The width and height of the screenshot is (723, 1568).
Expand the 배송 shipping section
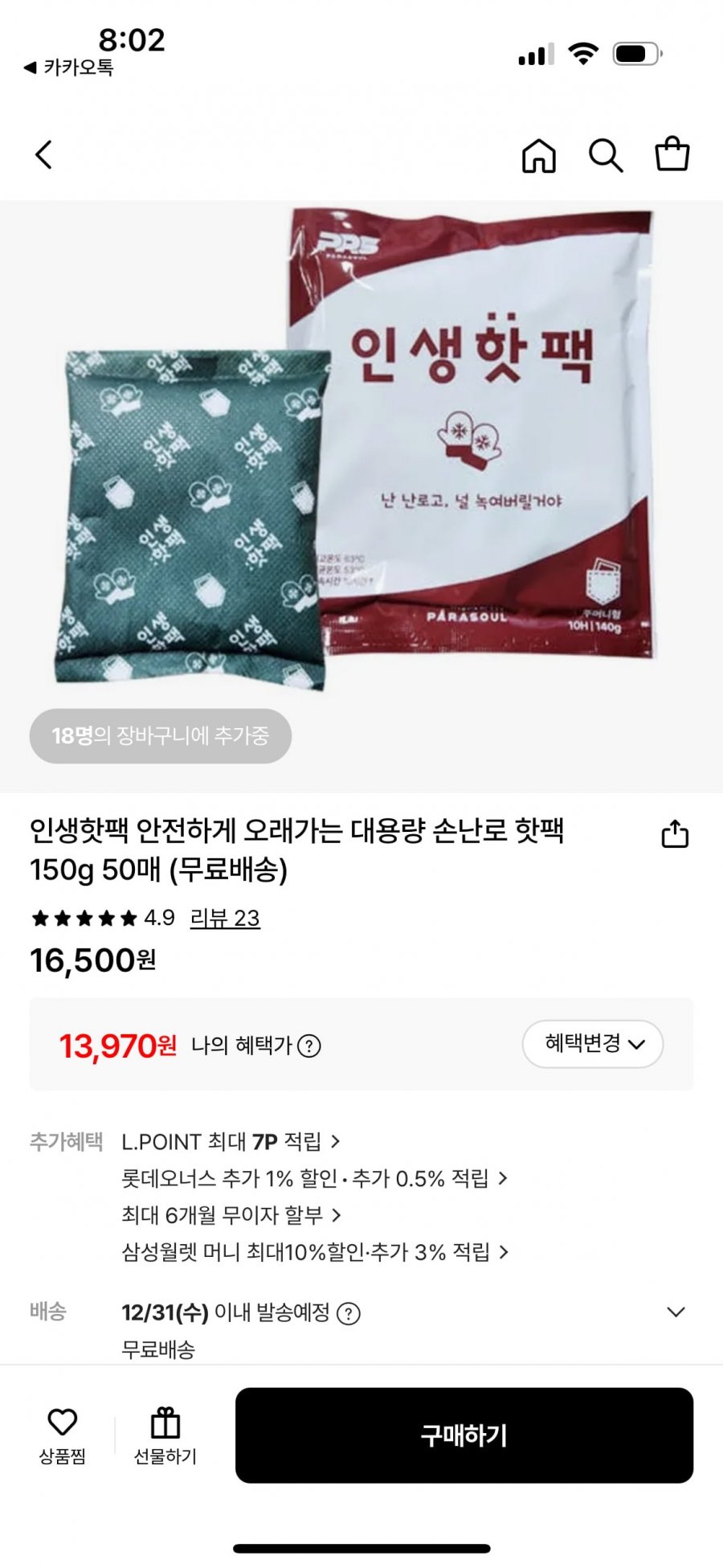pyautogui.click(x=676, y=1312)
